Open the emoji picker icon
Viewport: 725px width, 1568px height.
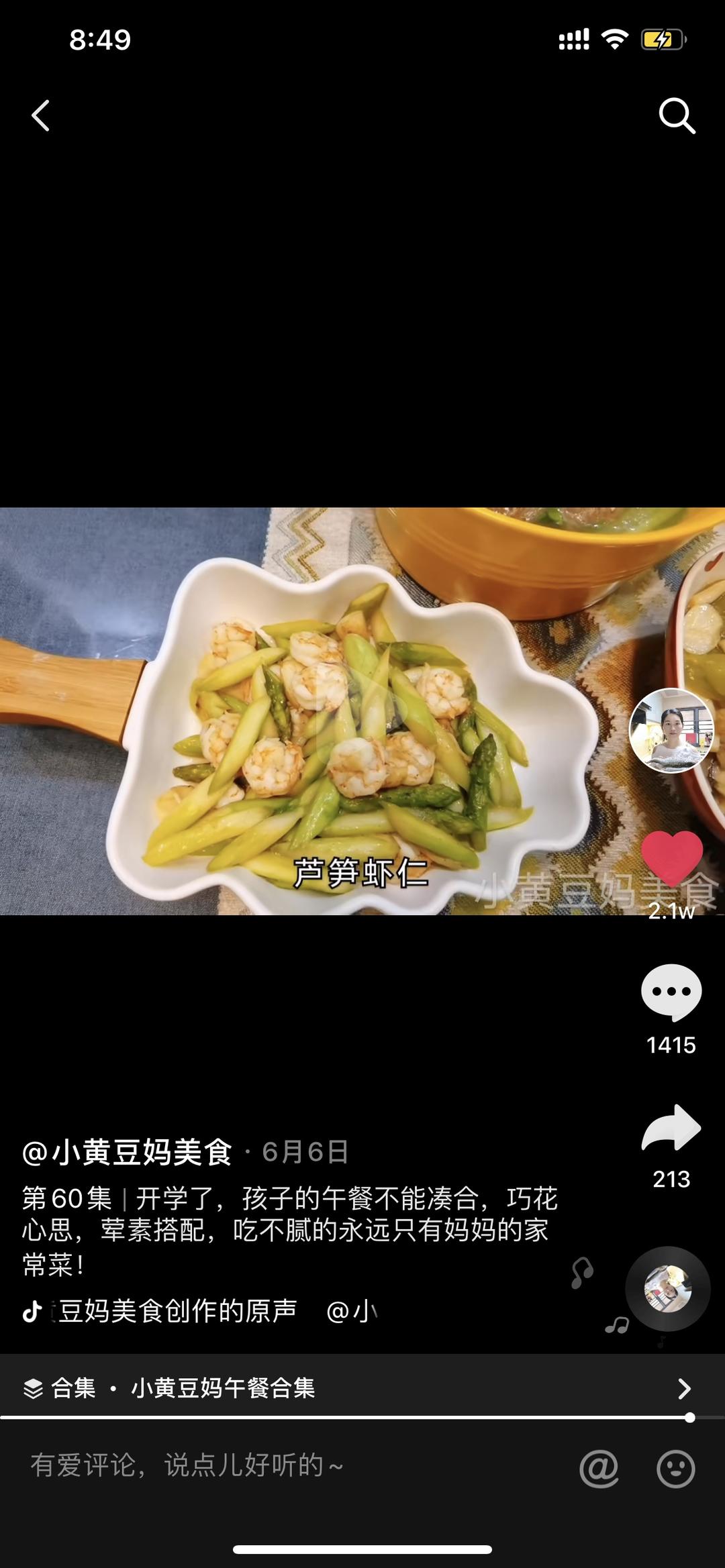tap(675, 1468)
